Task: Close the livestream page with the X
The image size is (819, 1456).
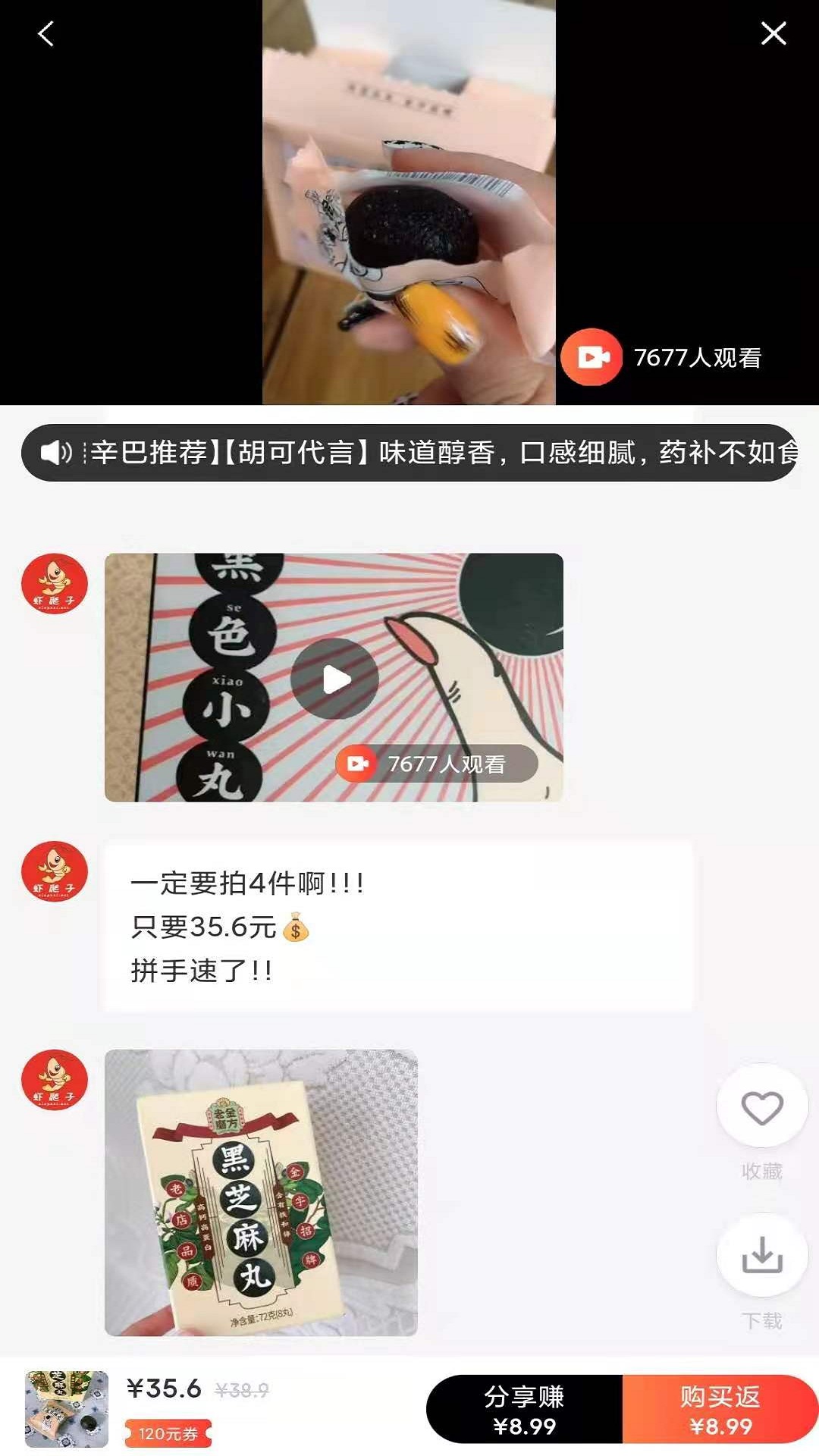Action: 774,33
